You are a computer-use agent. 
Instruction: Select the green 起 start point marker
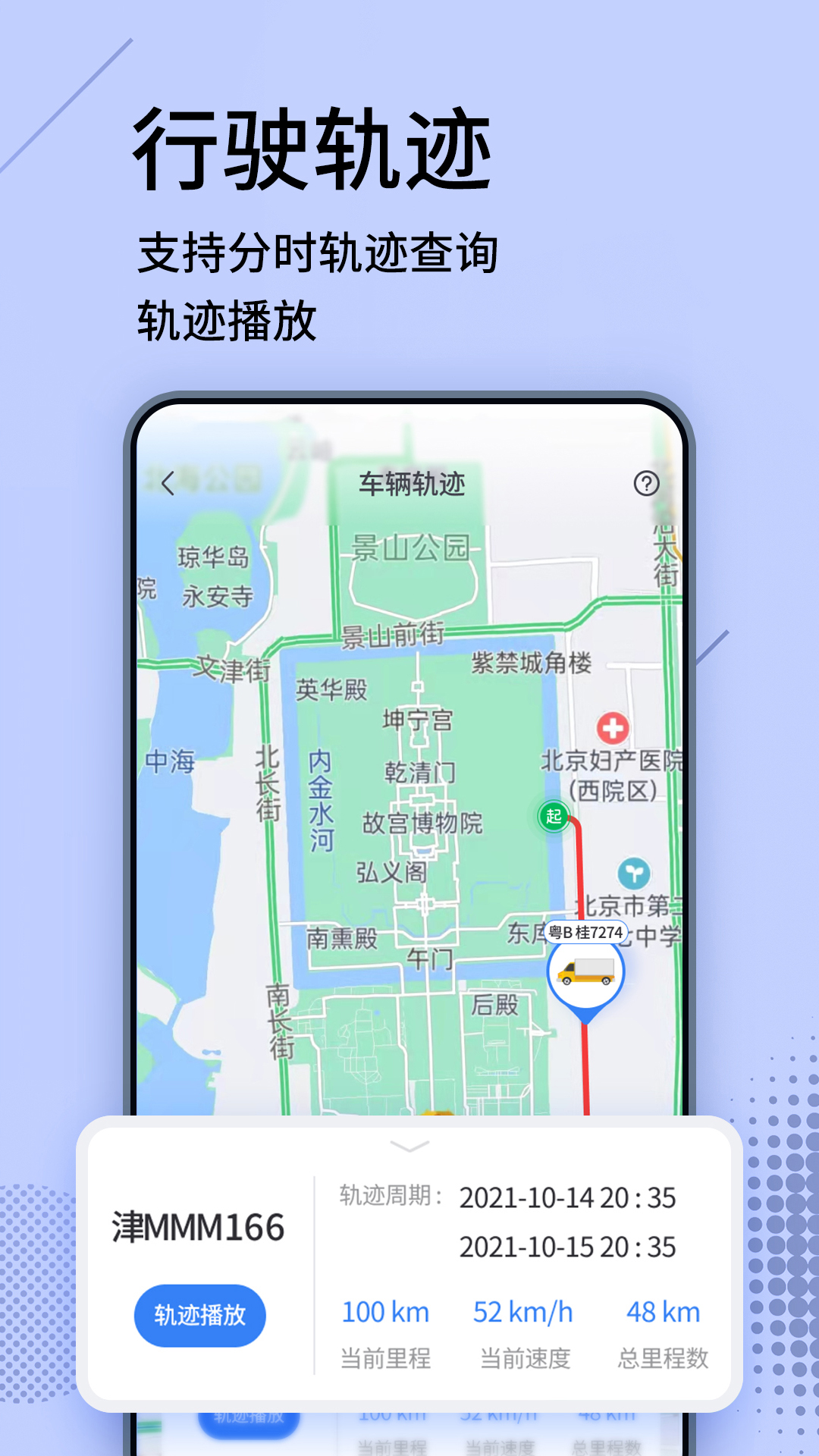click(x=552, y=817)
